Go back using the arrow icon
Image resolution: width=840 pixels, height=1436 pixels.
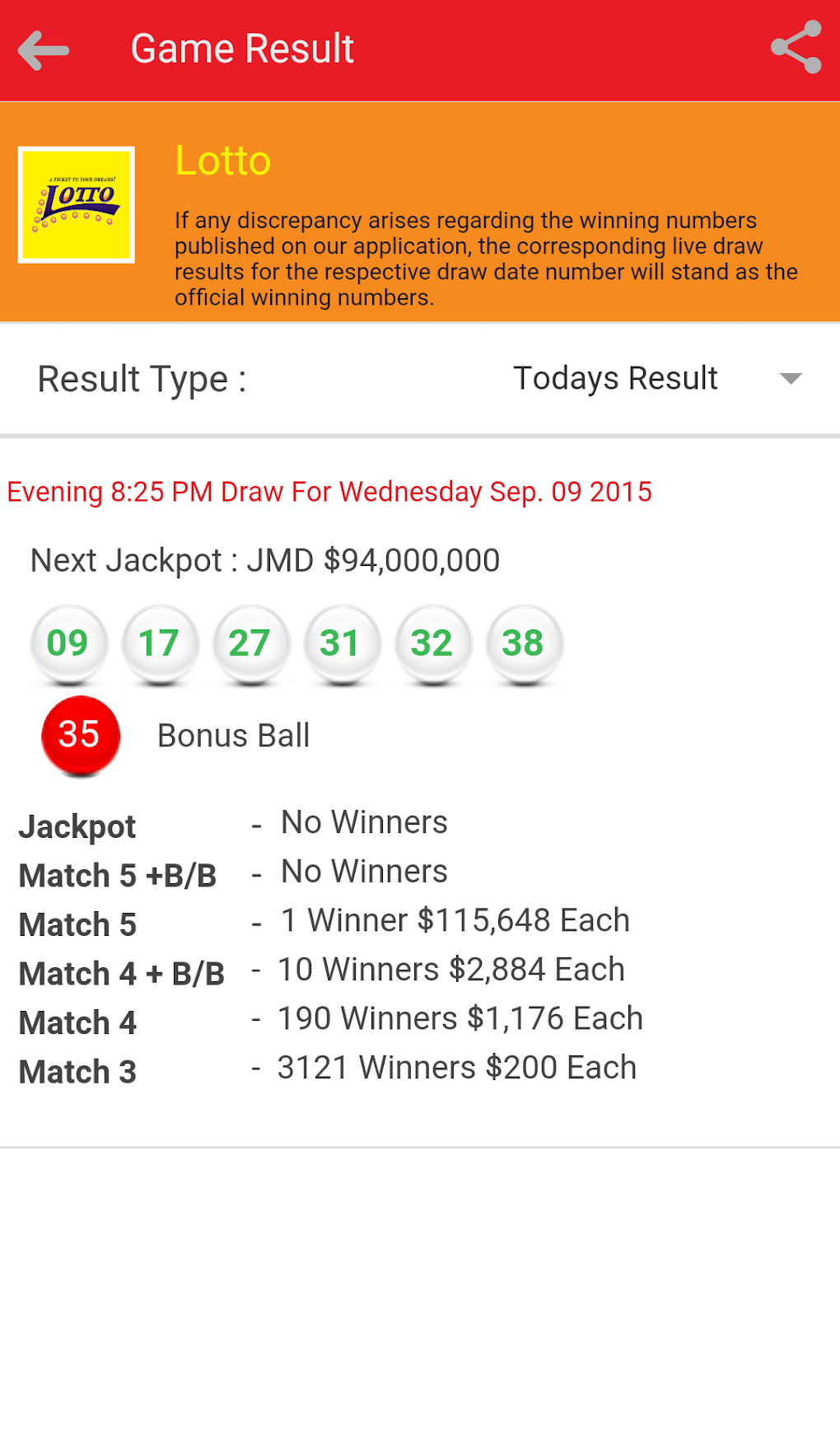click(44, 50)
